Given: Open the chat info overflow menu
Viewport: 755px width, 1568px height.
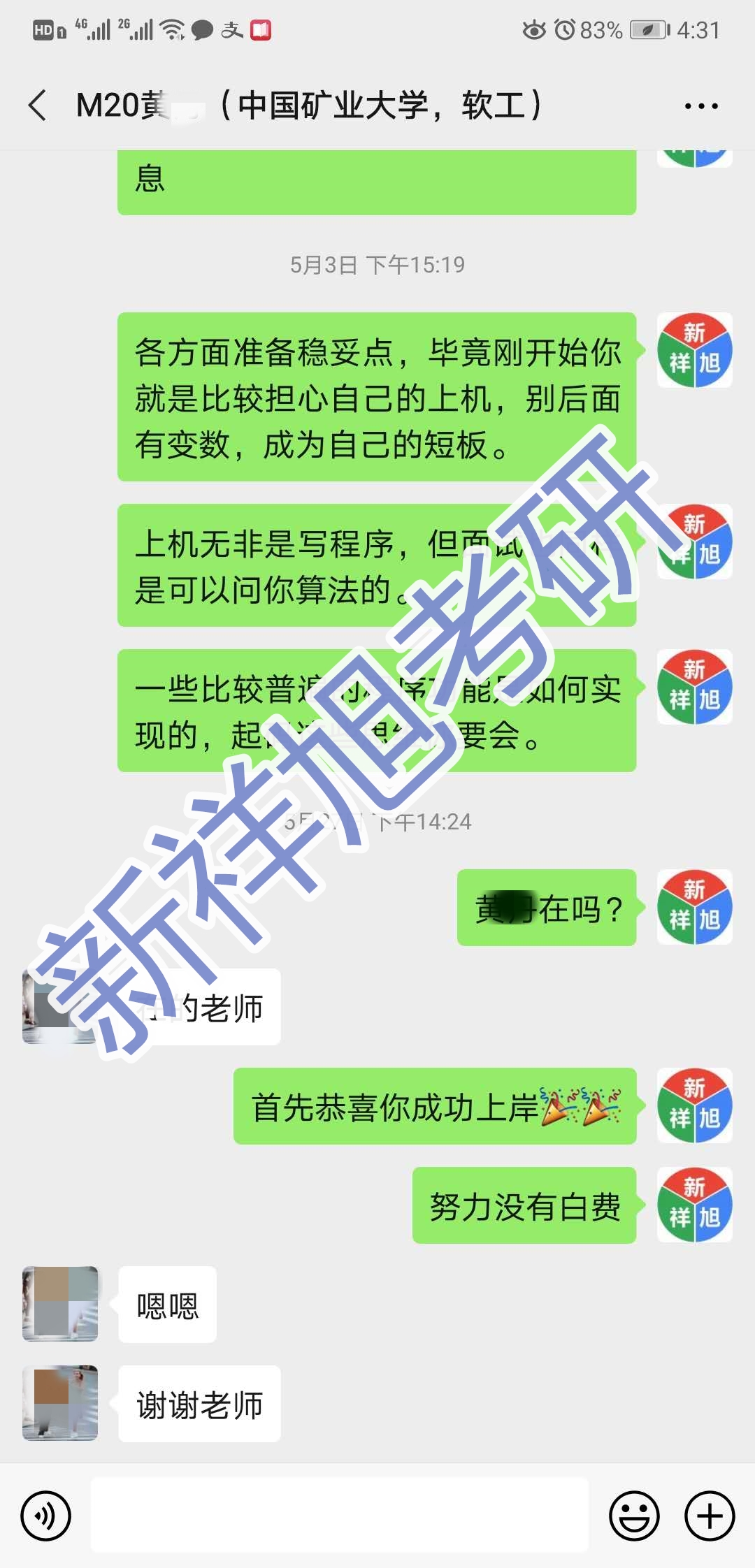Looking at the screenshot, I should 700,106.
